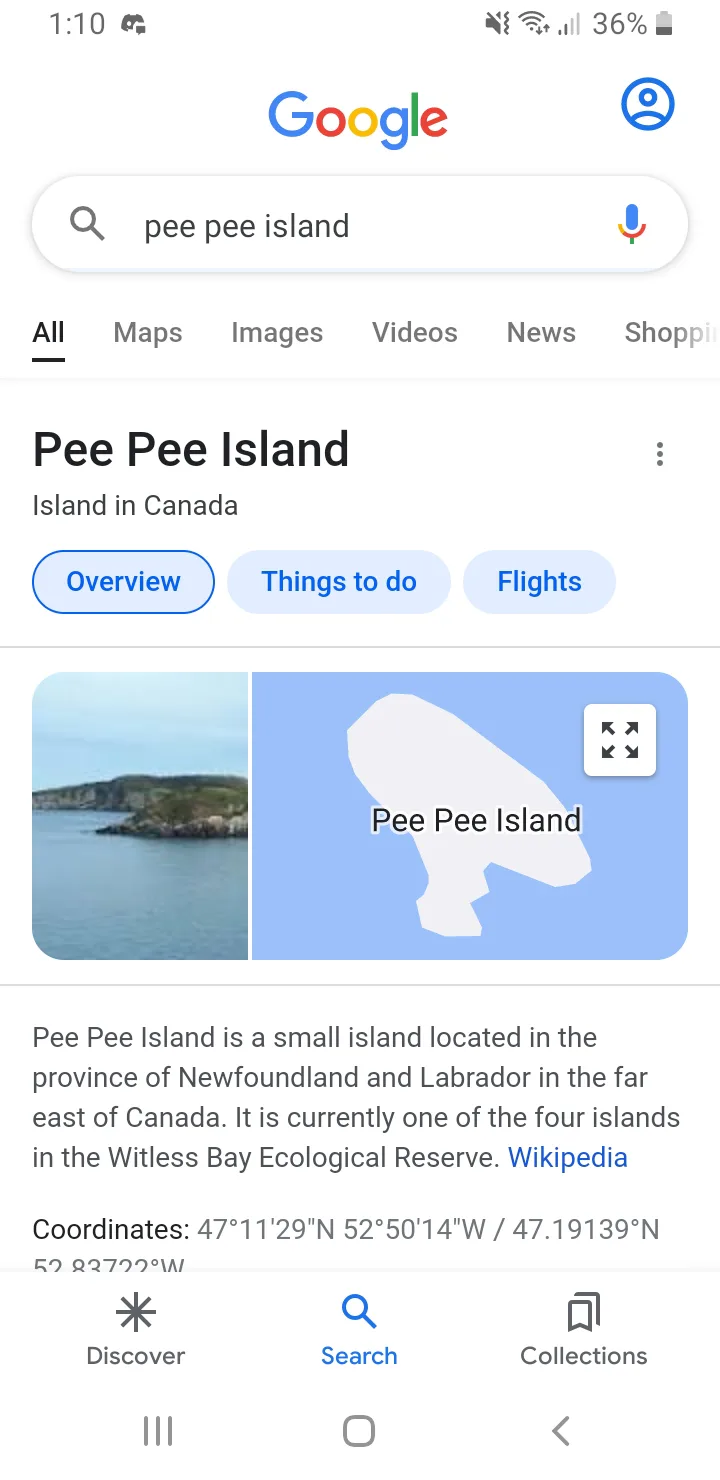720x1480 pixels.
Task: Select the Overview chip
Action: pyautogui.click(x=124, y=582)
